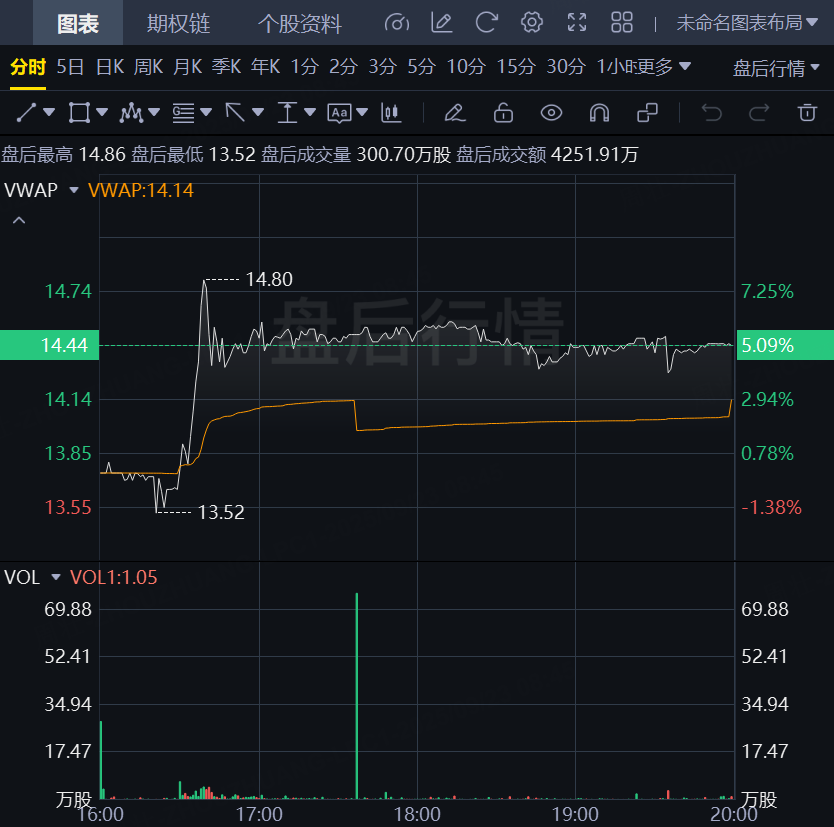Image resolution: width=834 pixels, height=827 pixels.
Task: Open chart settings gear
Action: pyautogui.click(x=532, y=22)
